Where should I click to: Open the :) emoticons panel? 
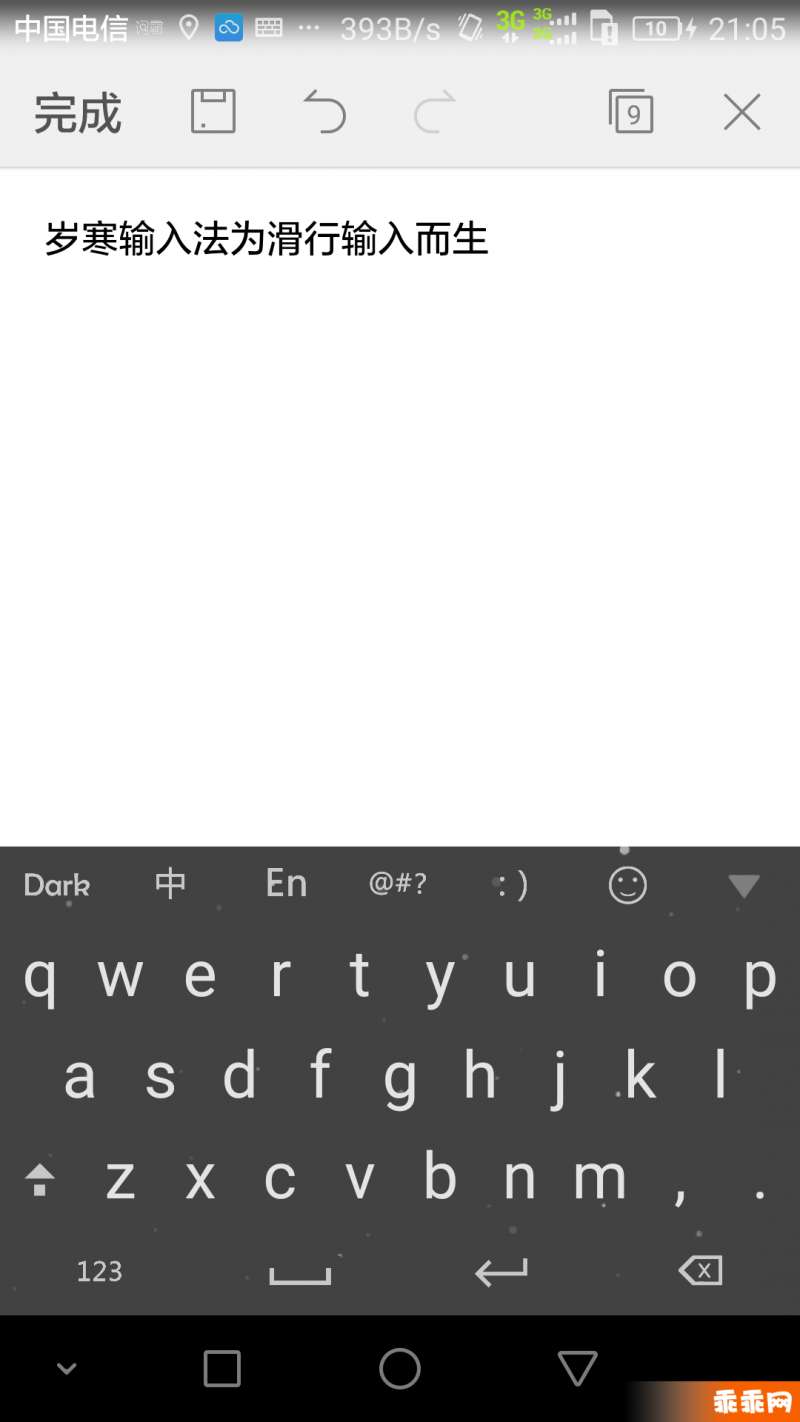tap(513, 885)
